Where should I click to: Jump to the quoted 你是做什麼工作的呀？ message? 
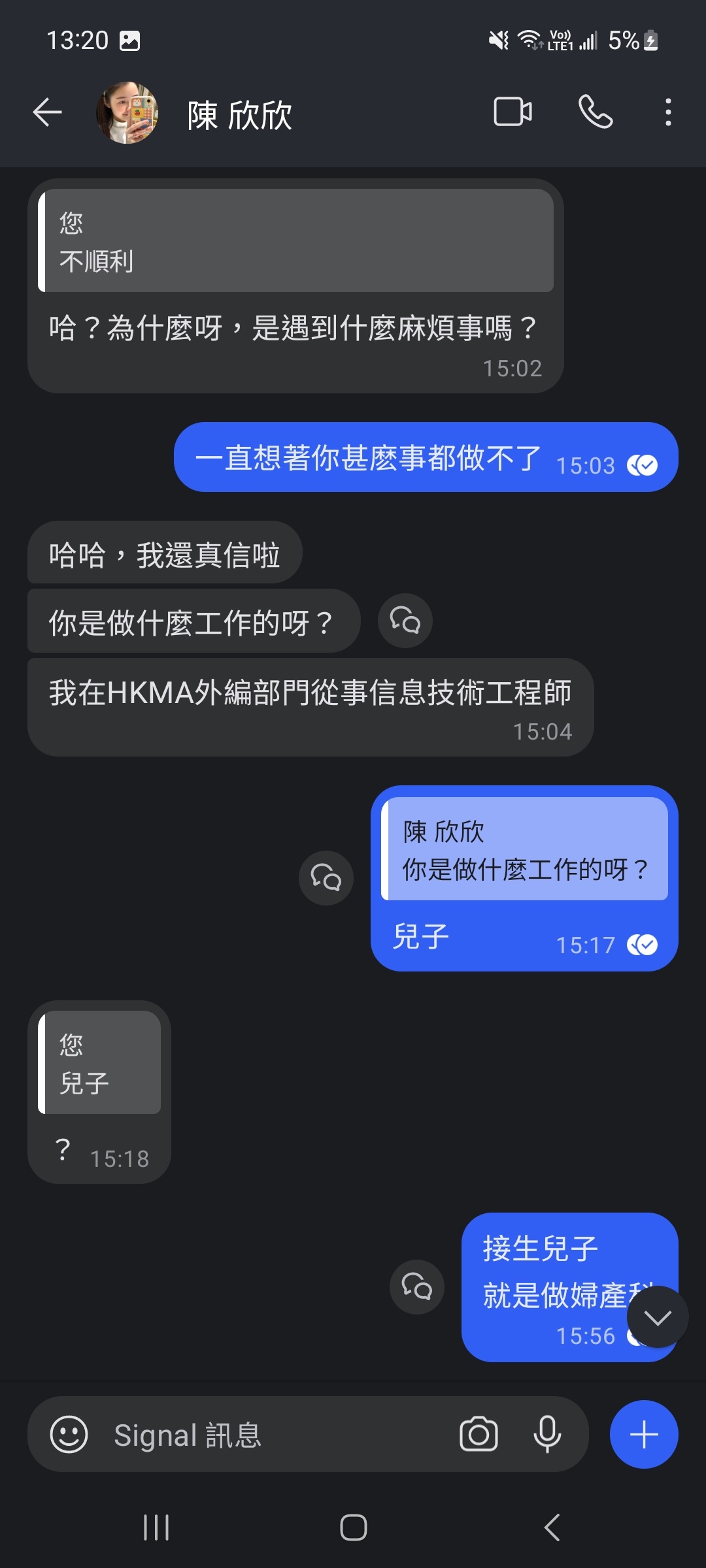coord(524,849)
